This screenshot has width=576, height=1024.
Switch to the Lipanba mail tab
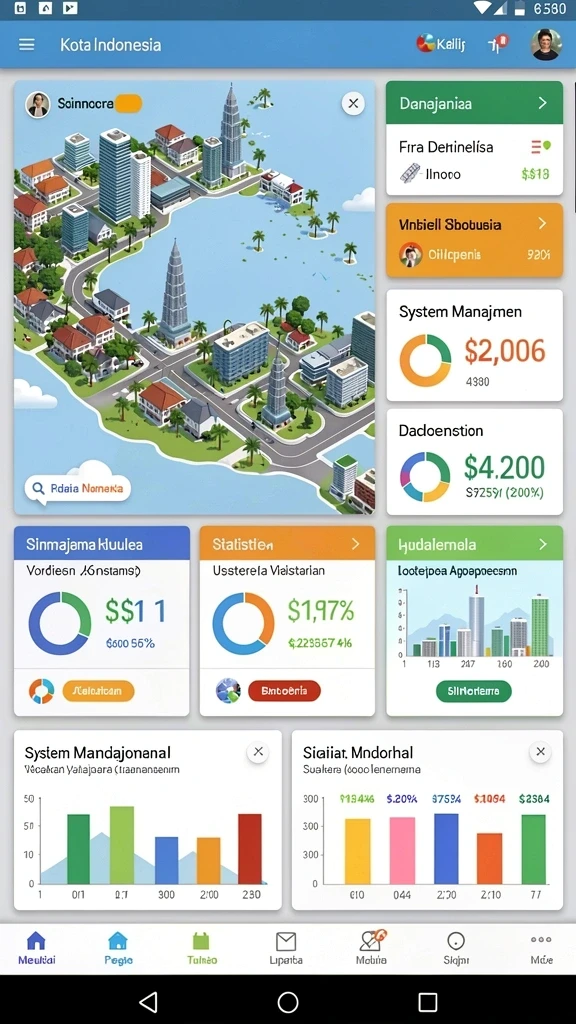coord(286,948)
